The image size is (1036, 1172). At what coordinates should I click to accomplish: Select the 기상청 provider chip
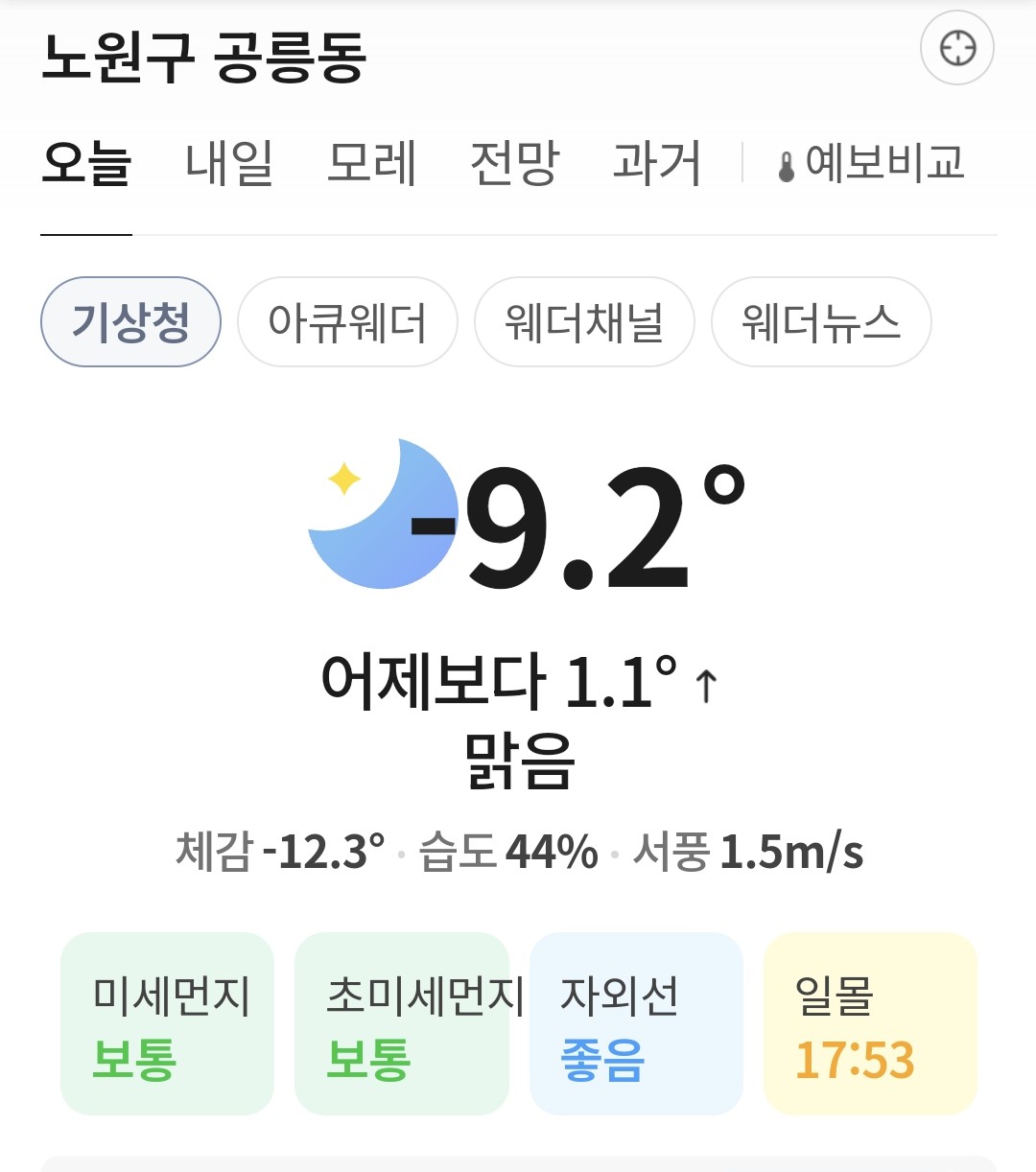pyautogui.click(x=130, y=322)
